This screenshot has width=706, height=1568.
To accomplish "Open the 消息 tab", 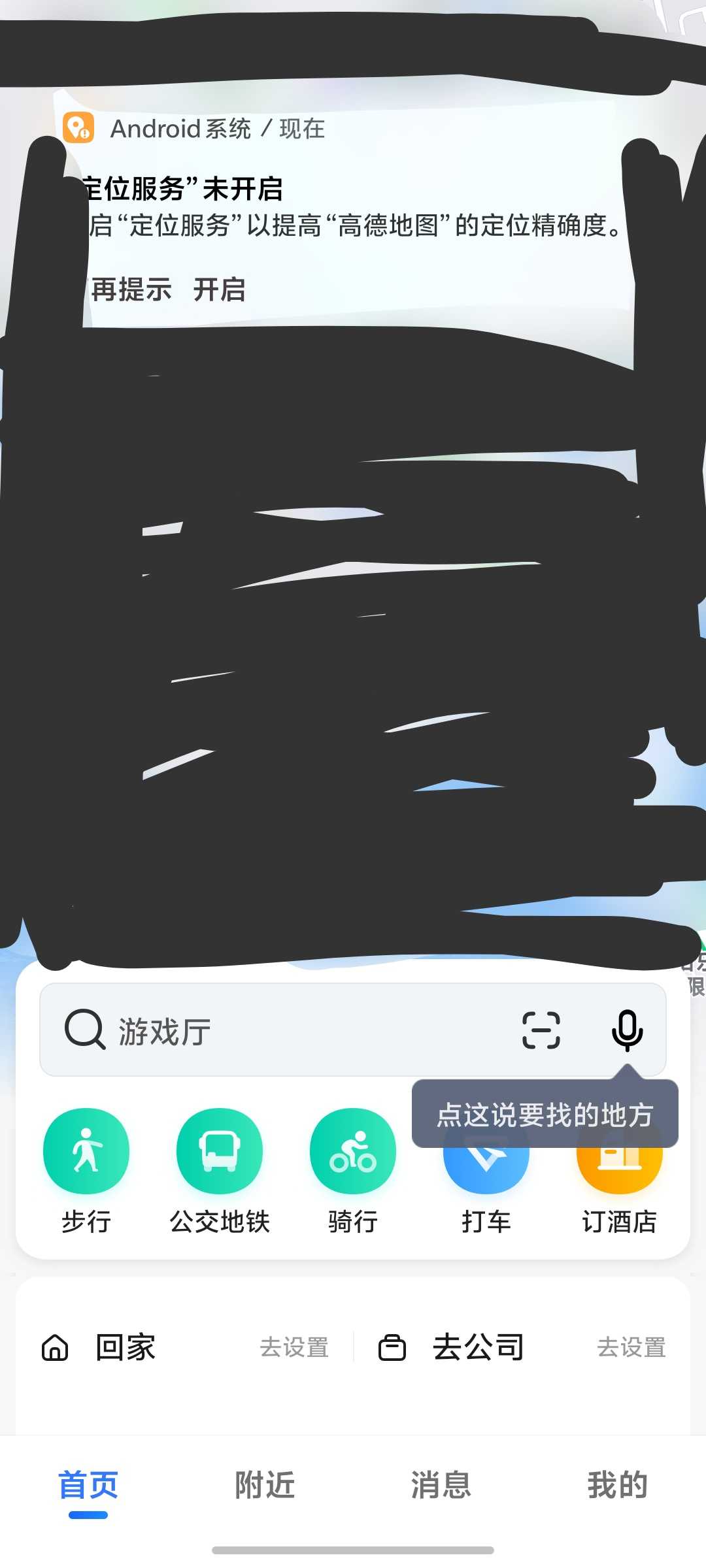I will click(441, 1486).
